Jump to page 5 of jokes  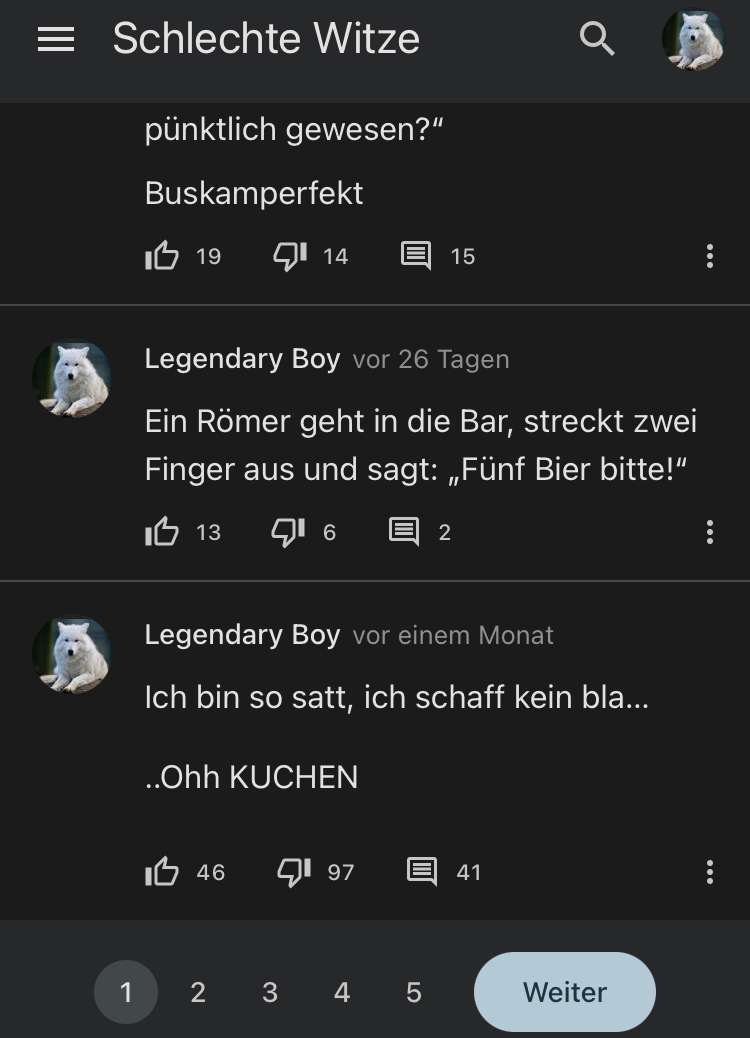(x=414, y=992)
